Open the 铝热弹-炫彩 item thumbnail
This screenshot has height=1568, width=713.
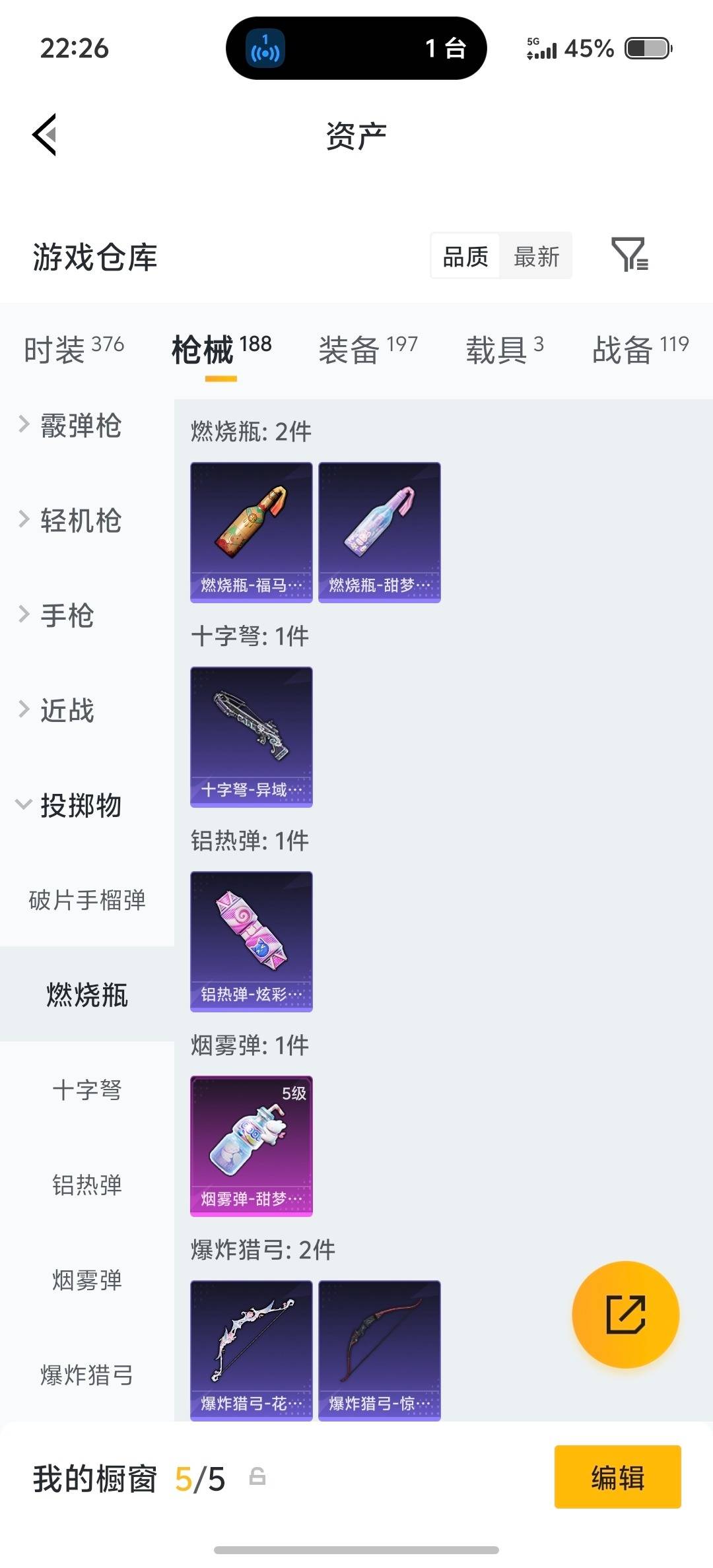pos(251,940)
